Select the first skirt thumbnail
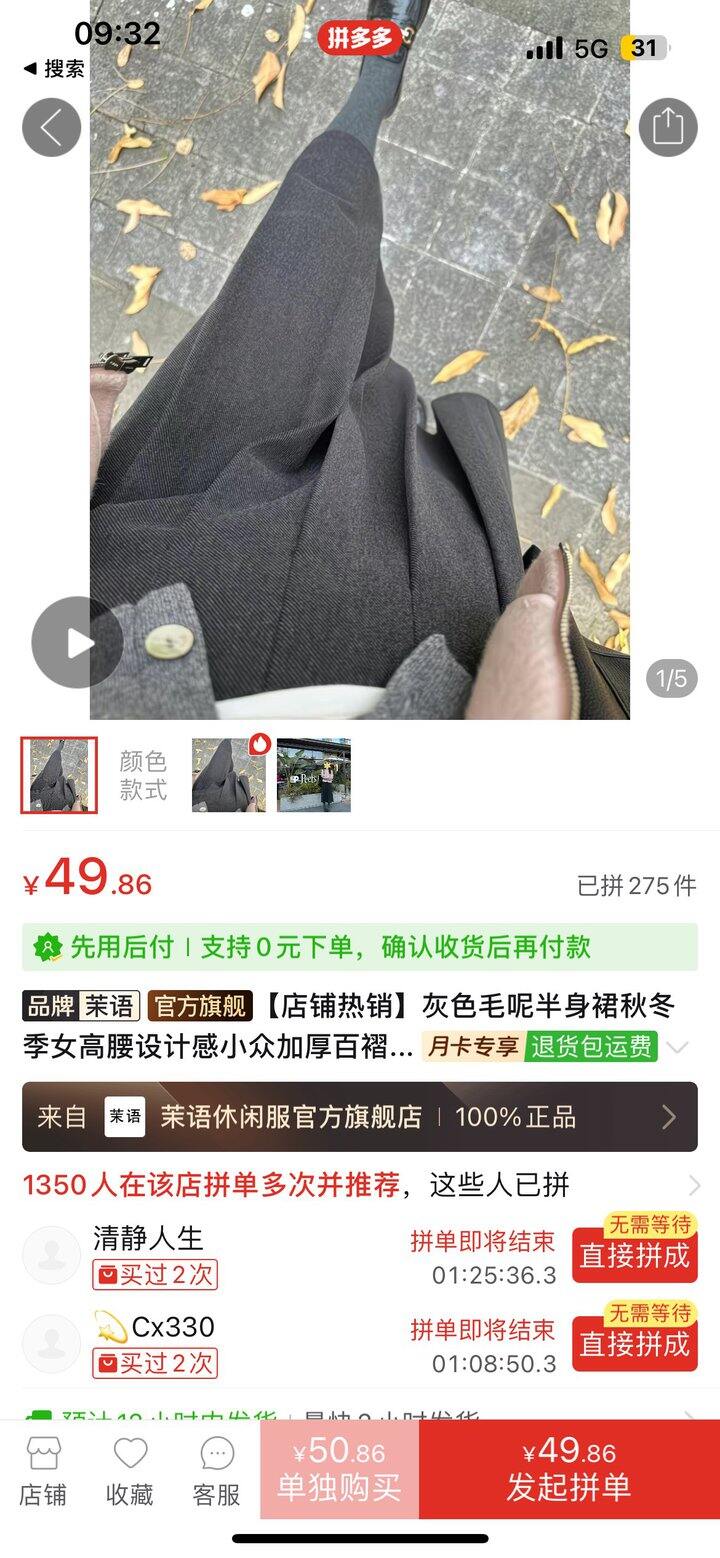This screenshot has width=720, height=1558. pyautogui.click(x=59, y=775)
